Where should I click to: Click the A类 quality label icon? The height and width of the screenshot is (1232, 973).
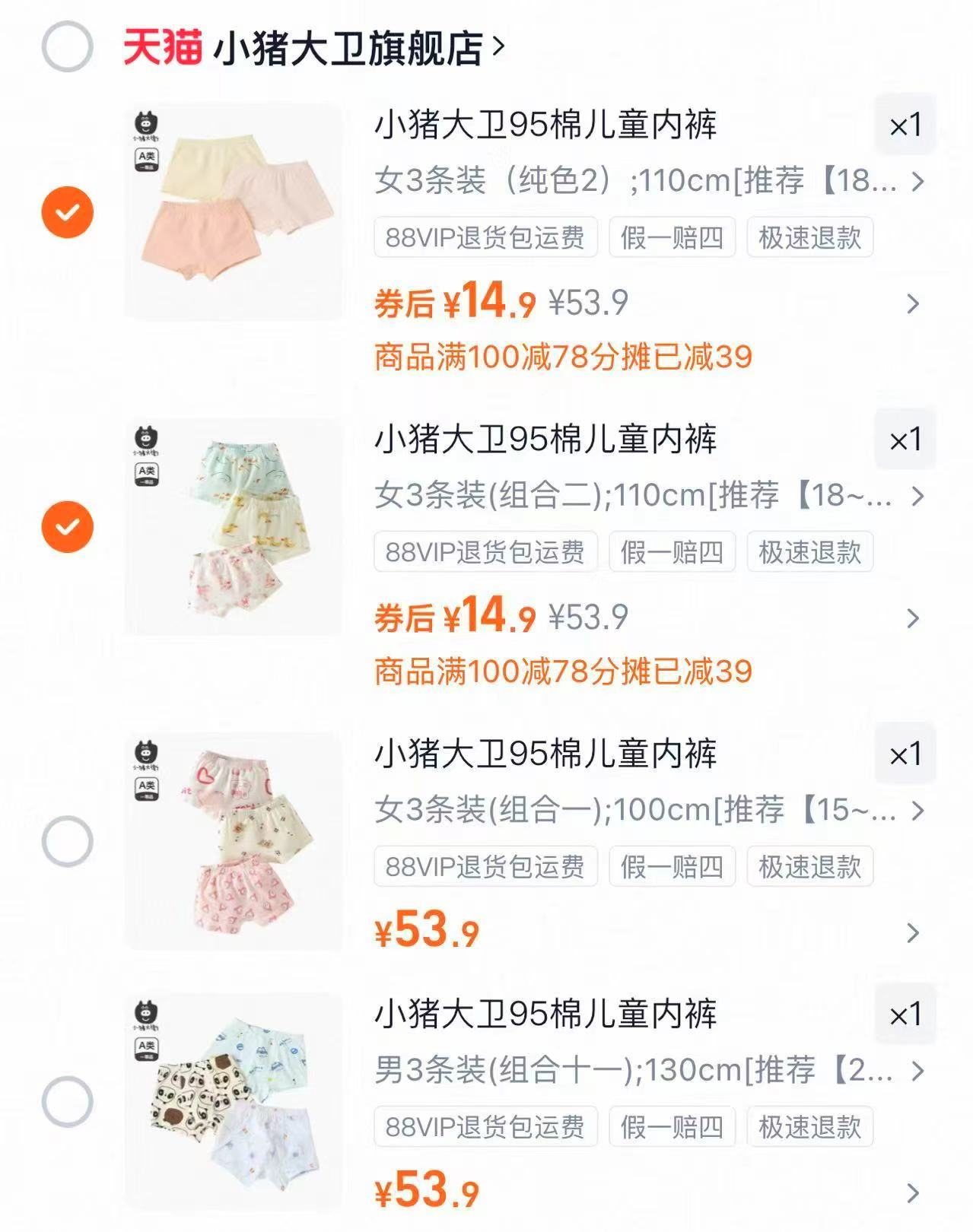pyautogui.click(x=145, y=157)
